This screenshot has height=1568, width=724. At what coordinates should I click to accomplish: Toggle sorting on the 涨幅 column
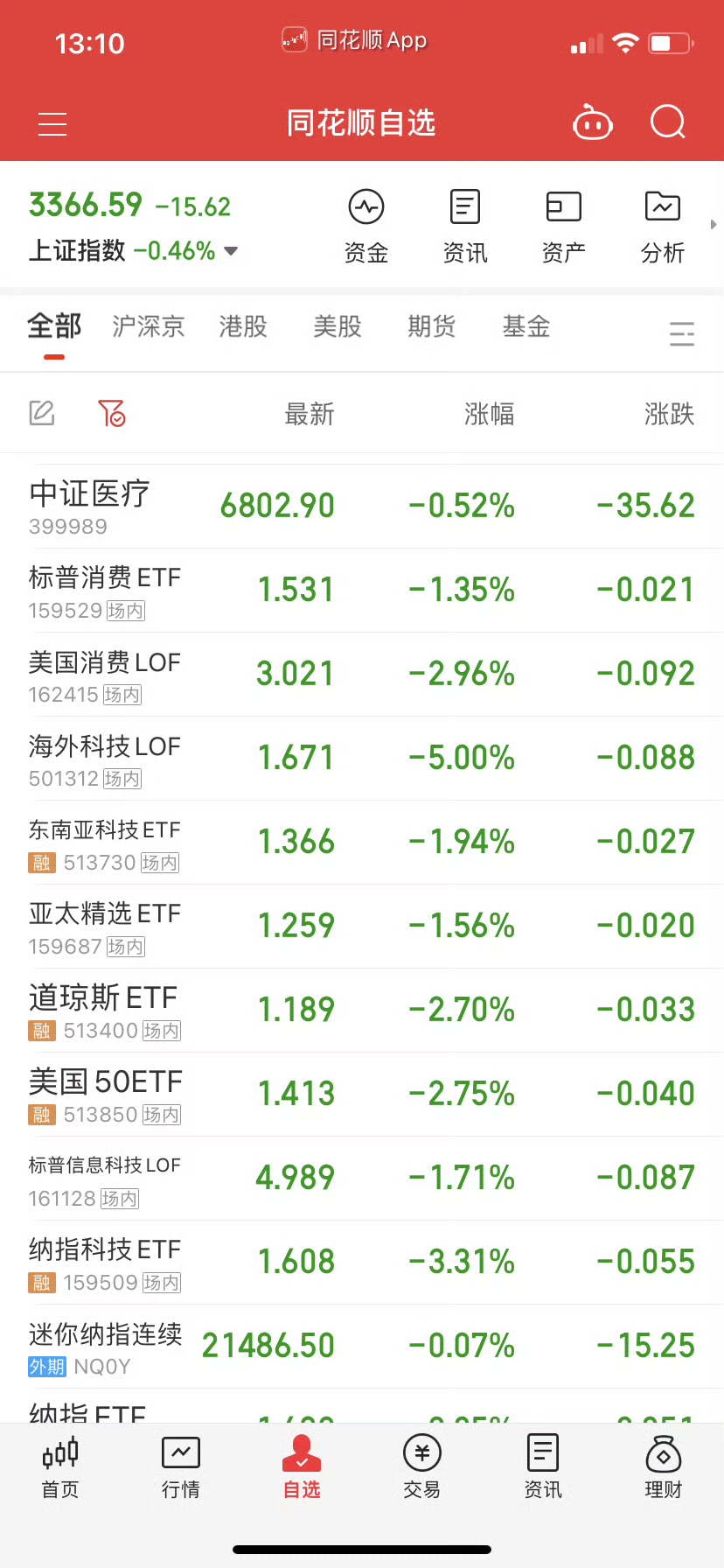(489, 415)
